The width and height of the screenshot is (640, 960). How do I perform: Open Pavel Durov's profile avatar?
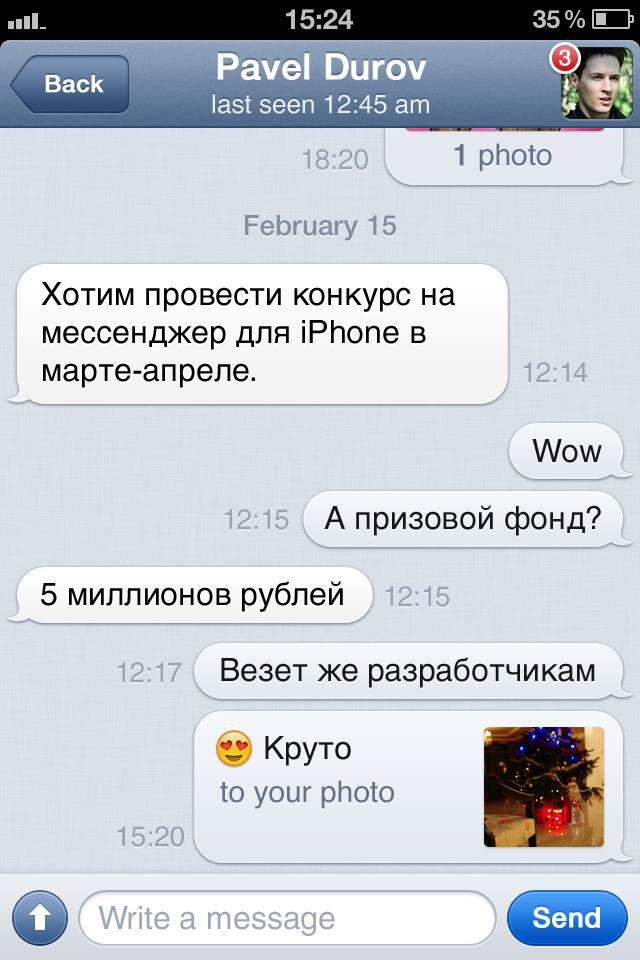[597, 84]
